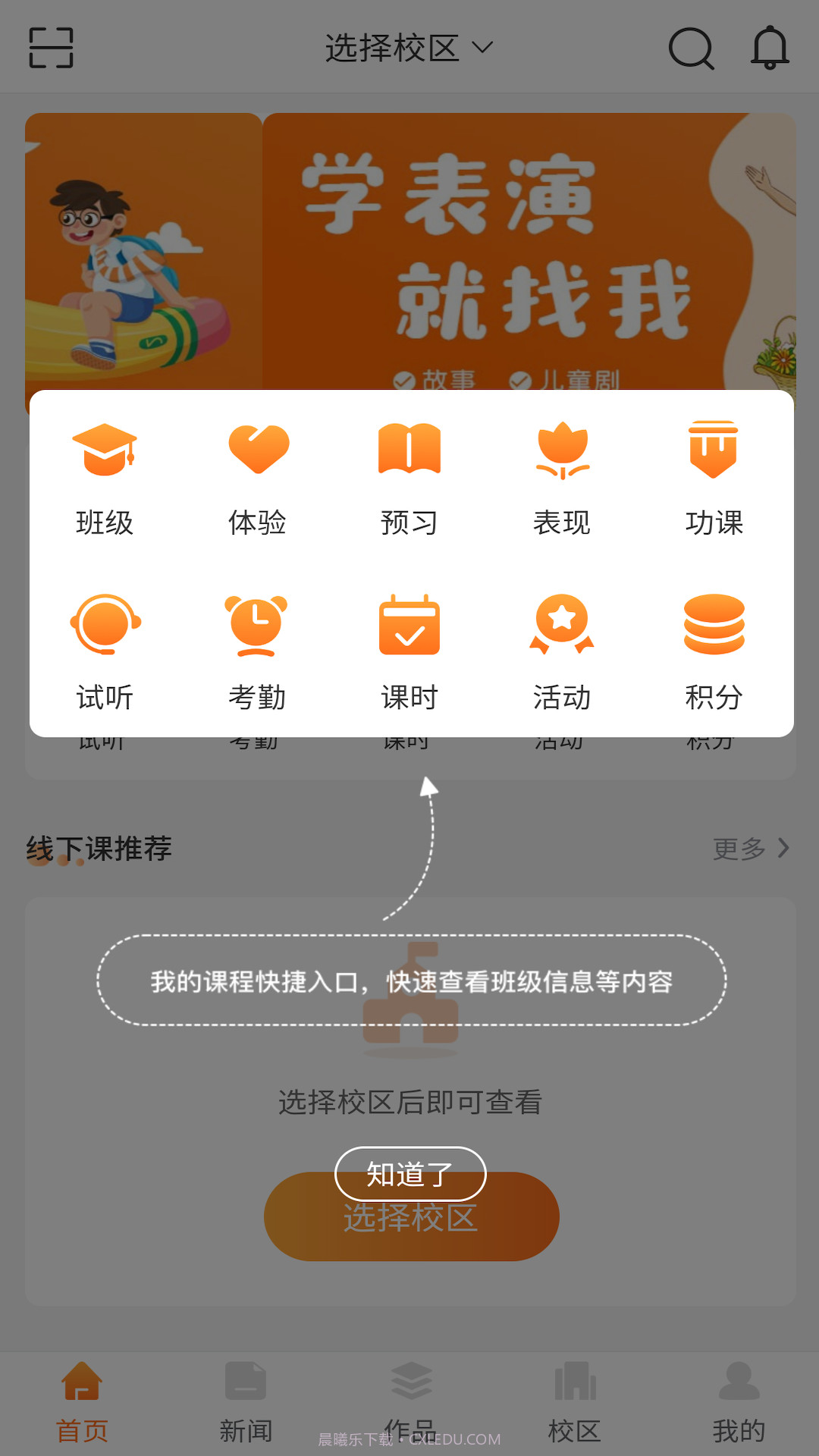Open the QR code scanner
This screenshot has width=819, height=1456.
click(52, 47)
